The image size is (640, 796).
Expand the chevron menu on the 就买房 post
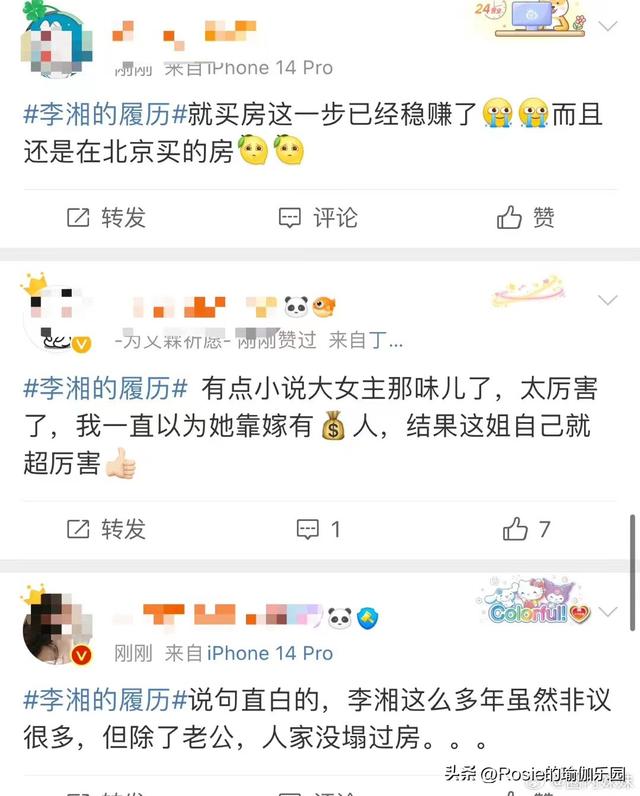click(x=607, y=26)
